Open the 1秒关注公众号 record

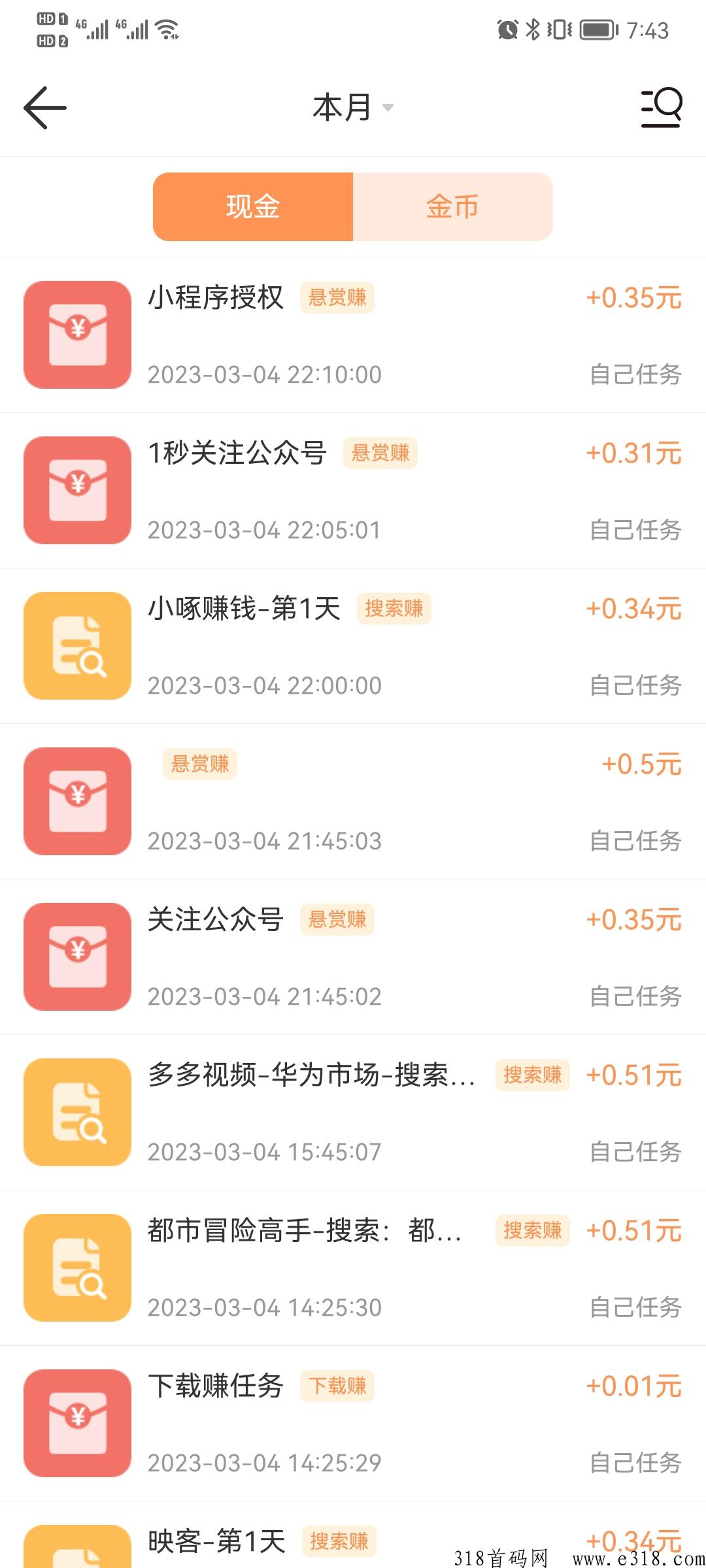[353, 491]
